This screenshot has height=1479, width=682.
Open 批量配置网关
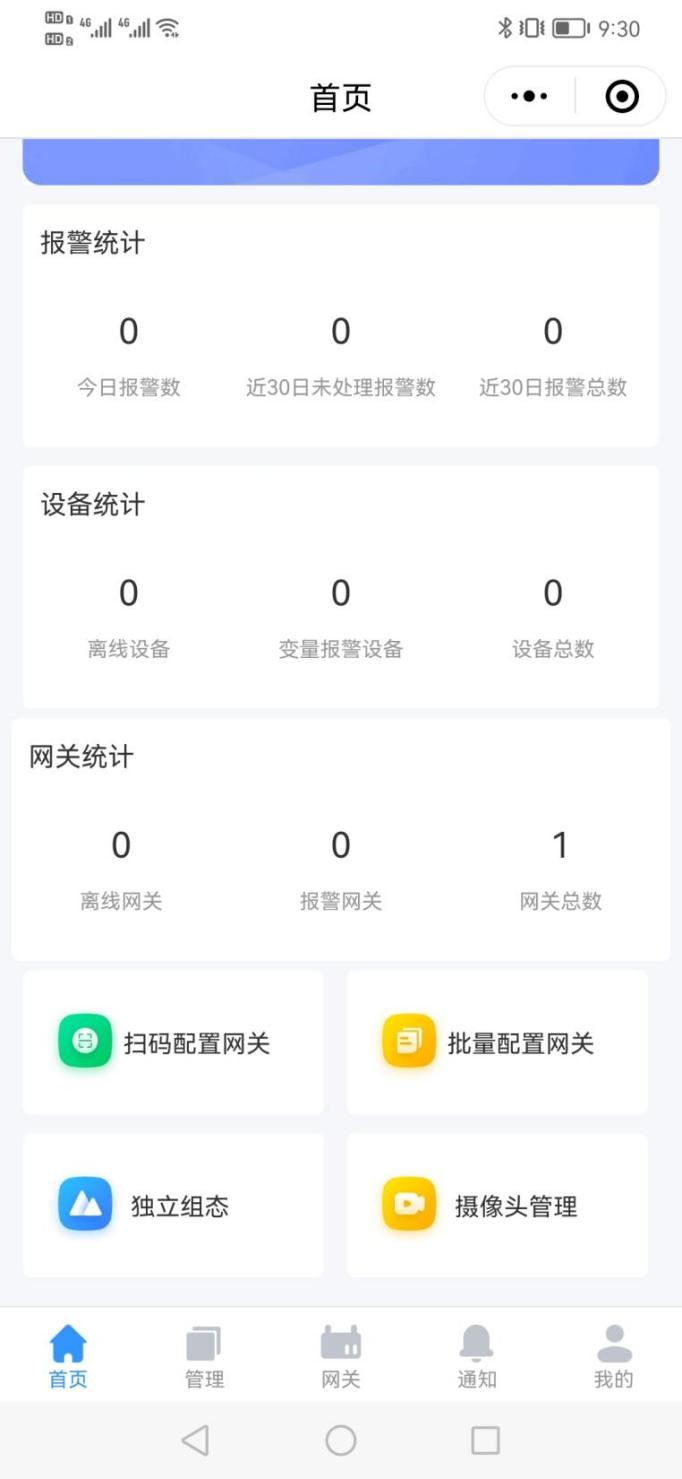(x=497, y=1043)
